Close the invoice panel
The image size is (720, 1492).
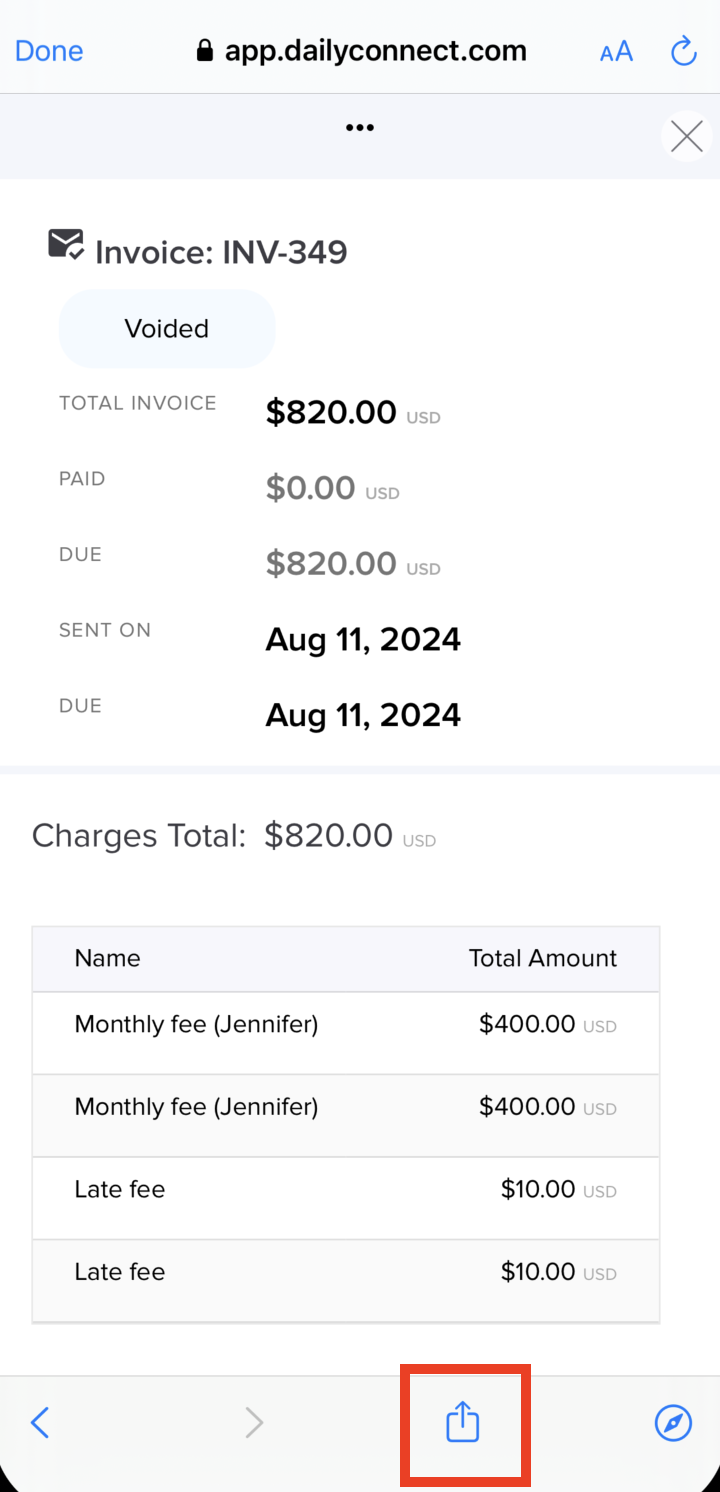pos(686,137)
